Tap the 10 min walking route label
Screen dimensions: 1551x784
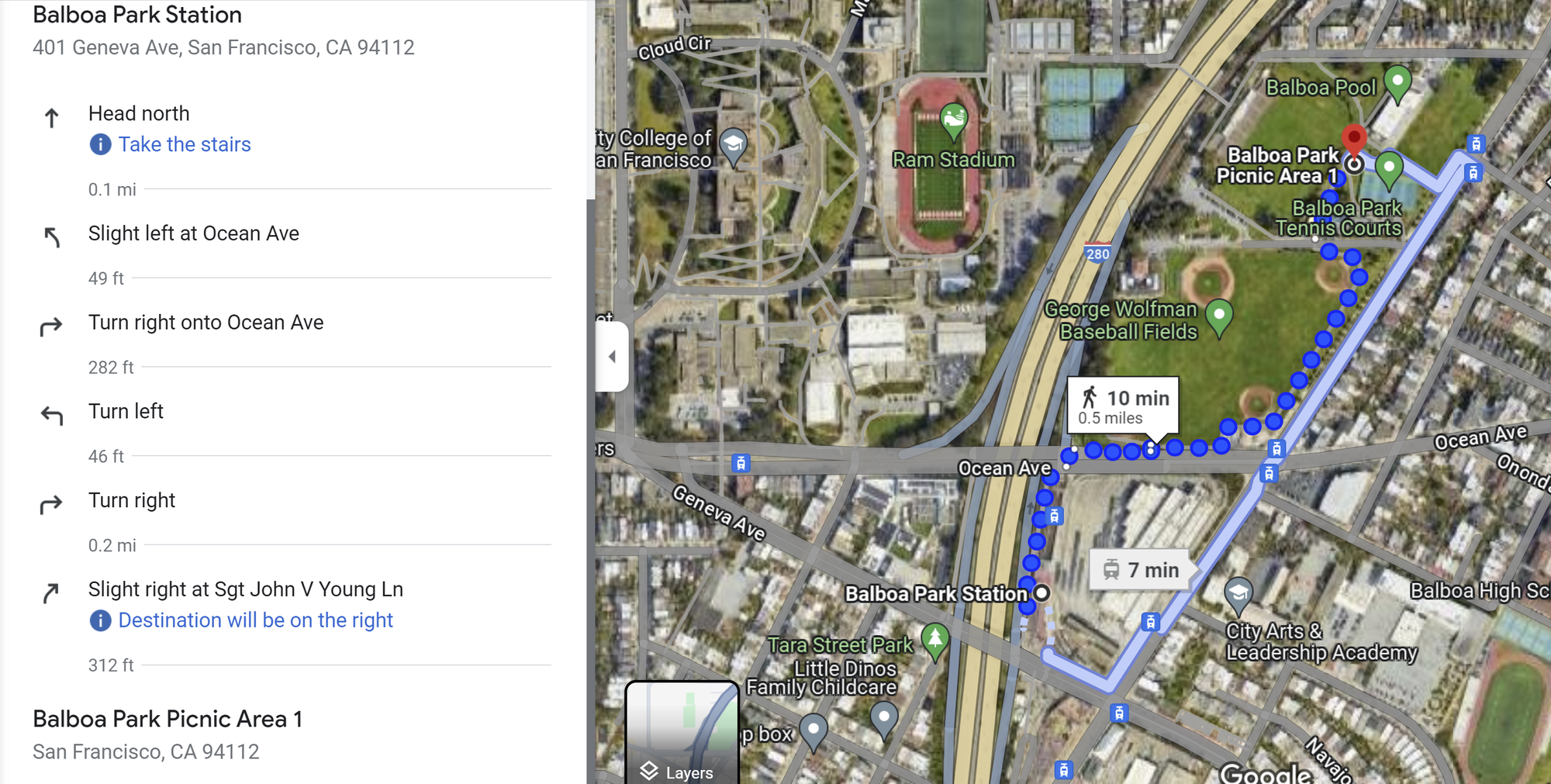[x=1123, y=406]
